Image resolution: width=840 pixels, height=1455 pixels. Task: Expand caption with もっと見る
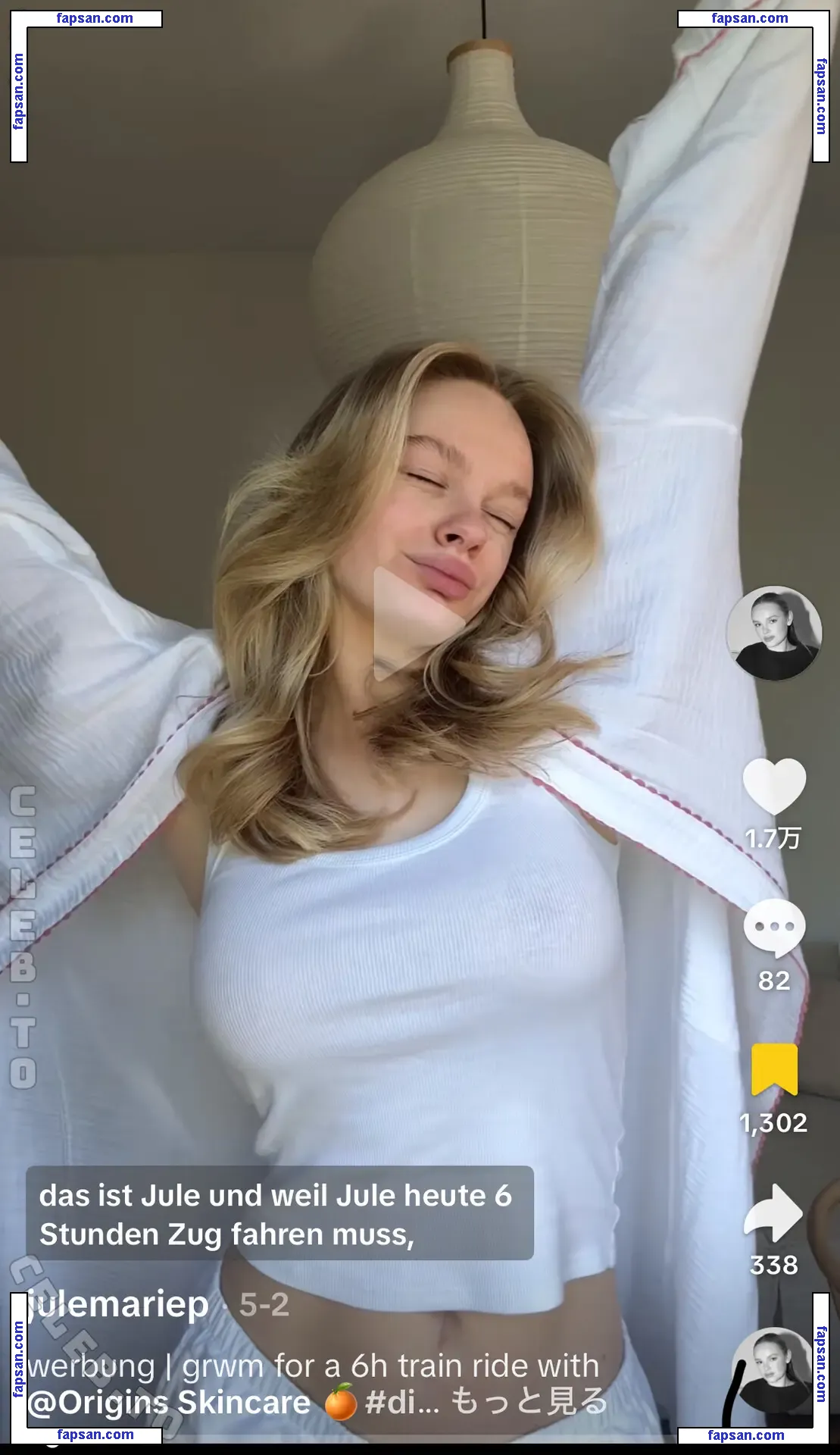(x=529, y=1403)
